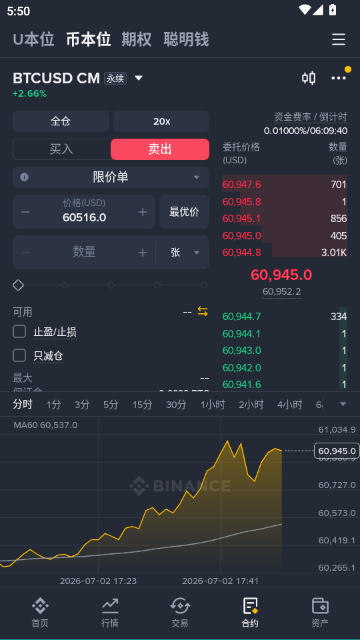Expand the BTCUSD CM contract selector
This screenshot has width=360, height=640.
coord(139,78)
